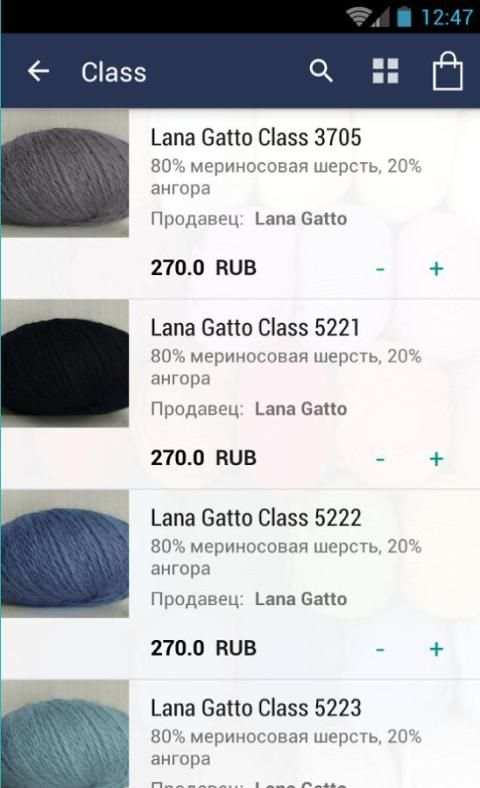Increase quantity of Class 3705 yarn
The width and height of the screenshot is (480, 788).
point(436,269)
